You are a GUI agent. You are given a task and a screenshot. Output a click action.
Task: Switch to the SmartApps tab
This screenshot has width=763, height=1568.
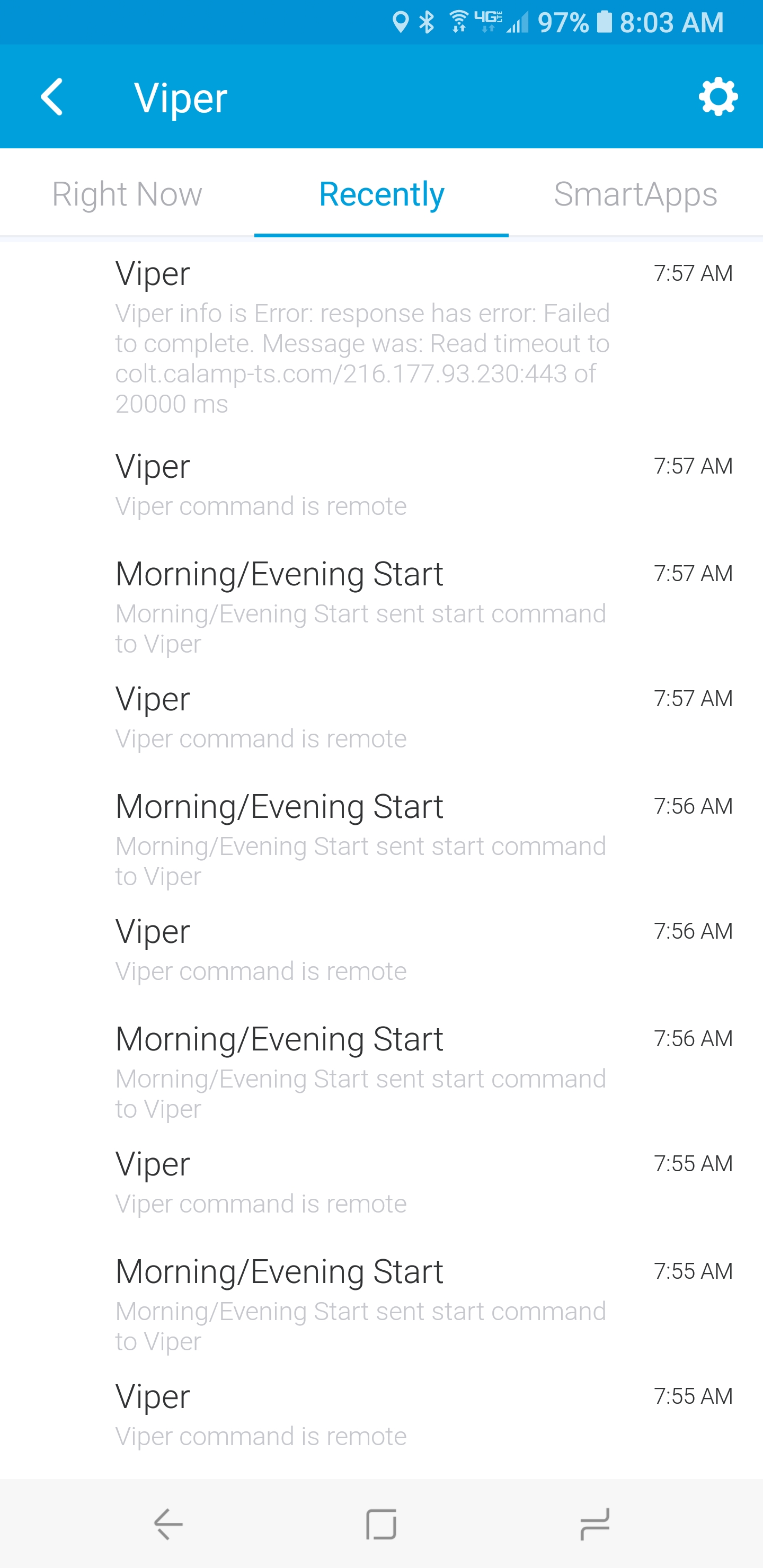[636, 193]
